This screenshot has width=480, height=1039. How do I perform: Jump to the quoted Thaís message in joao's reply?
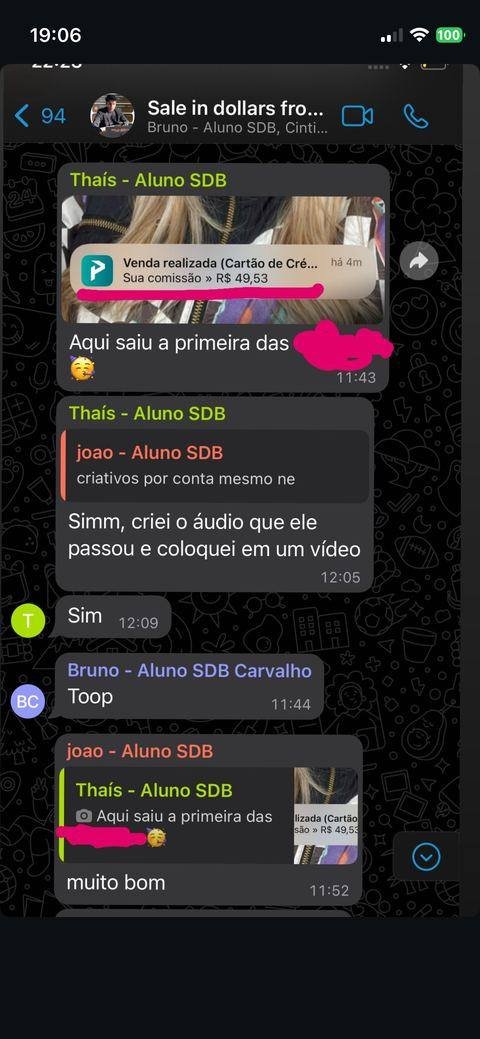209,815
